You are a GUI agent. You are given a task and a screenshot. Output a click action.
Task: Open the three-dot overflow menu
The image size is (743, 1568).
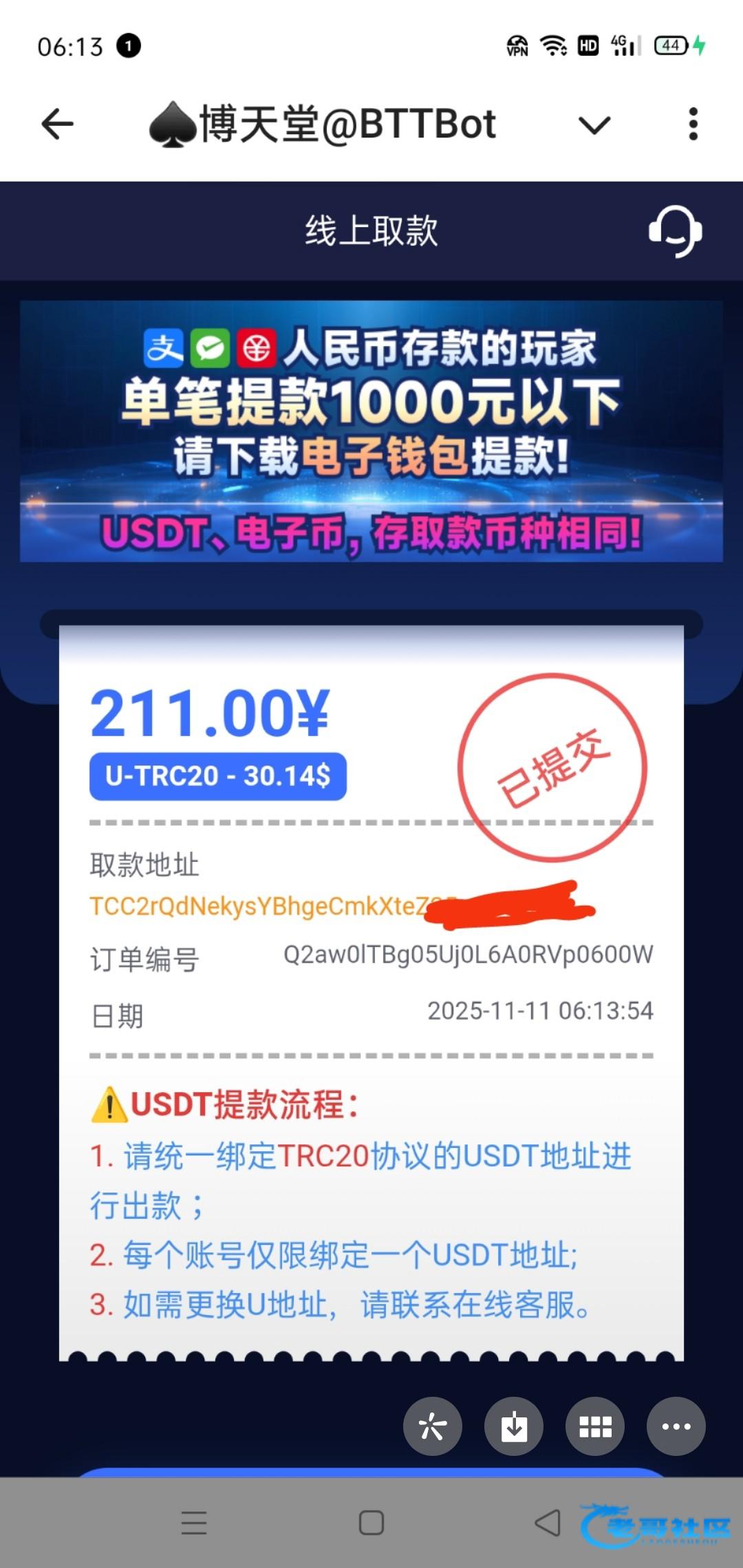693,124
